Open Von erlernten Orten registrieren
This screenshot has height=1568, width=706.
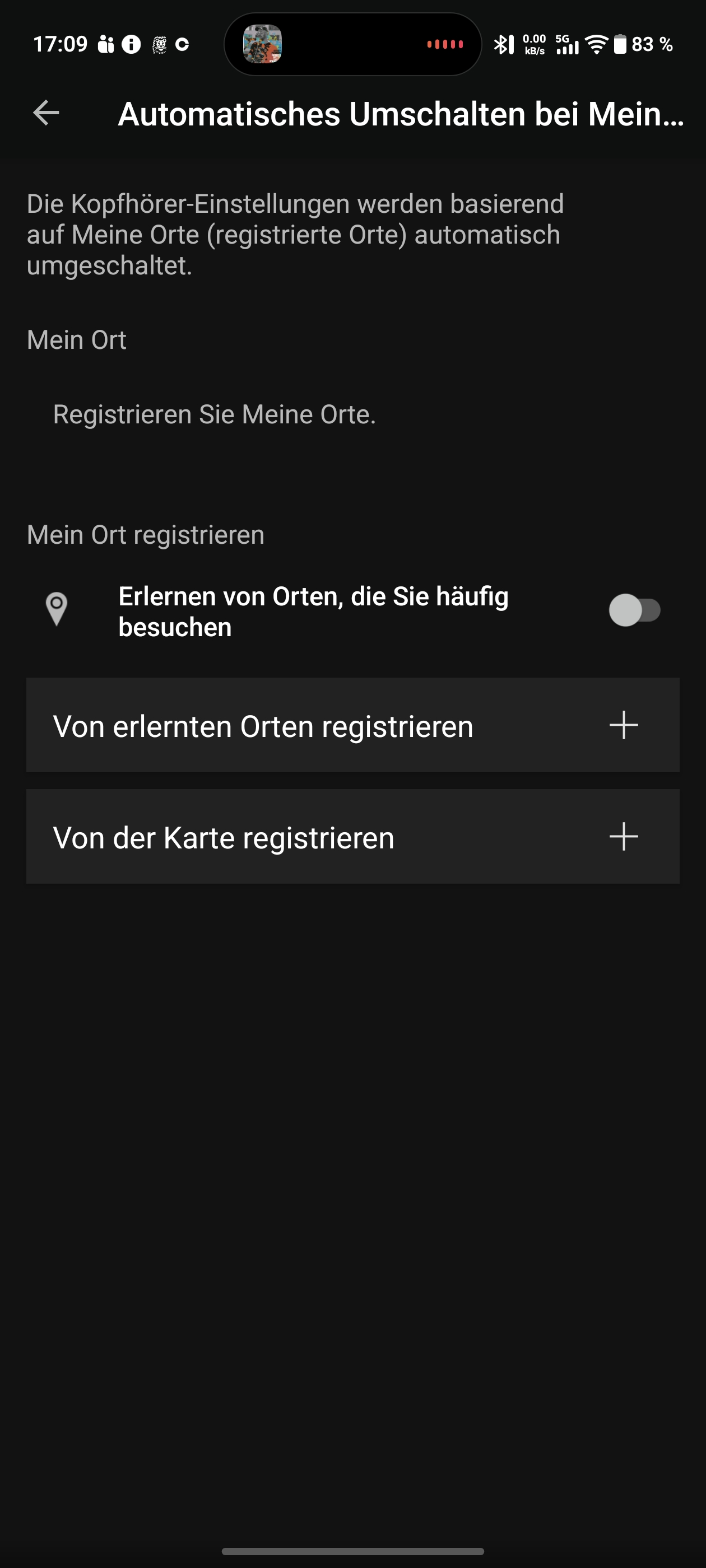352,725
